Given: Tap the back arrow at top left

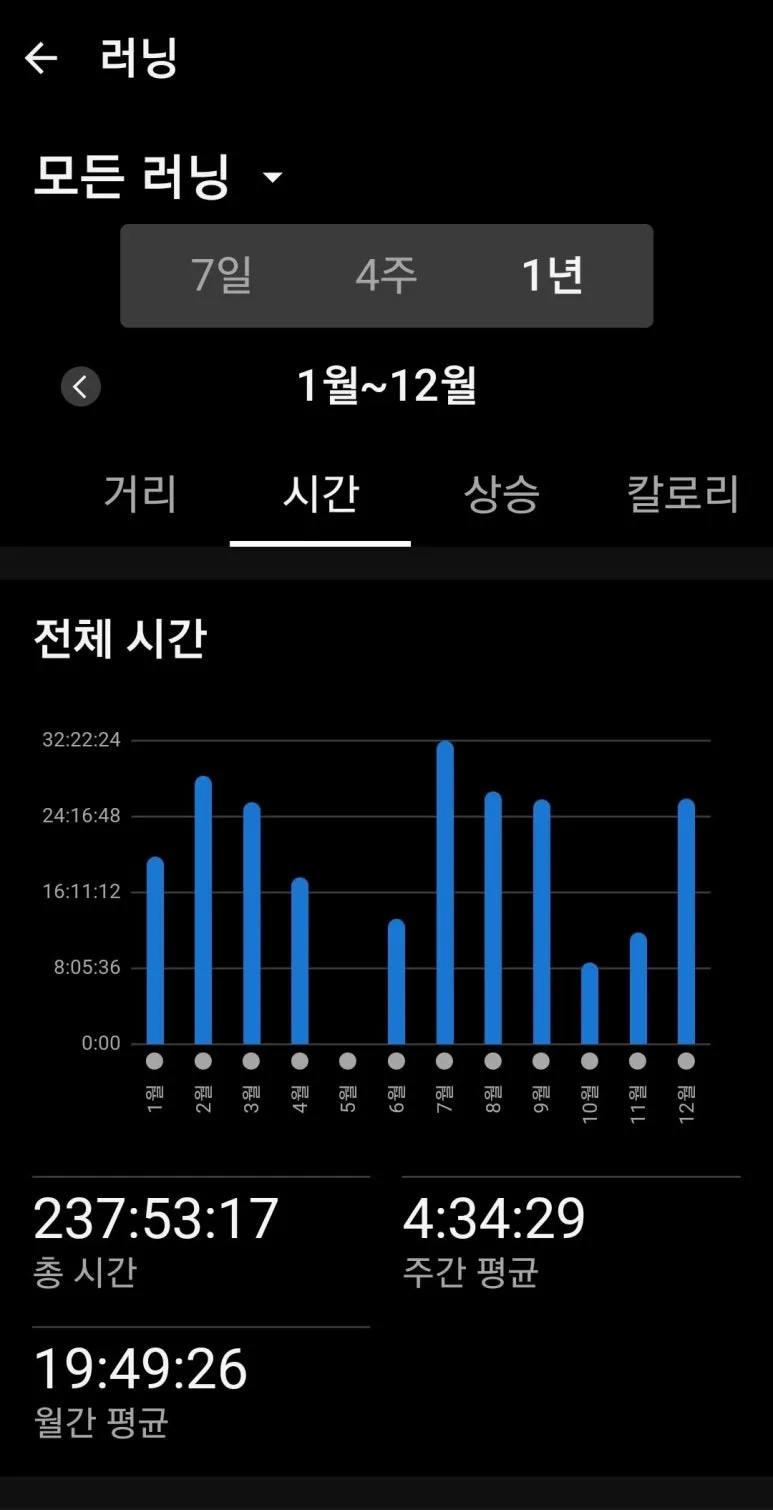Looking at the screenshot, I should coord(41,58).
